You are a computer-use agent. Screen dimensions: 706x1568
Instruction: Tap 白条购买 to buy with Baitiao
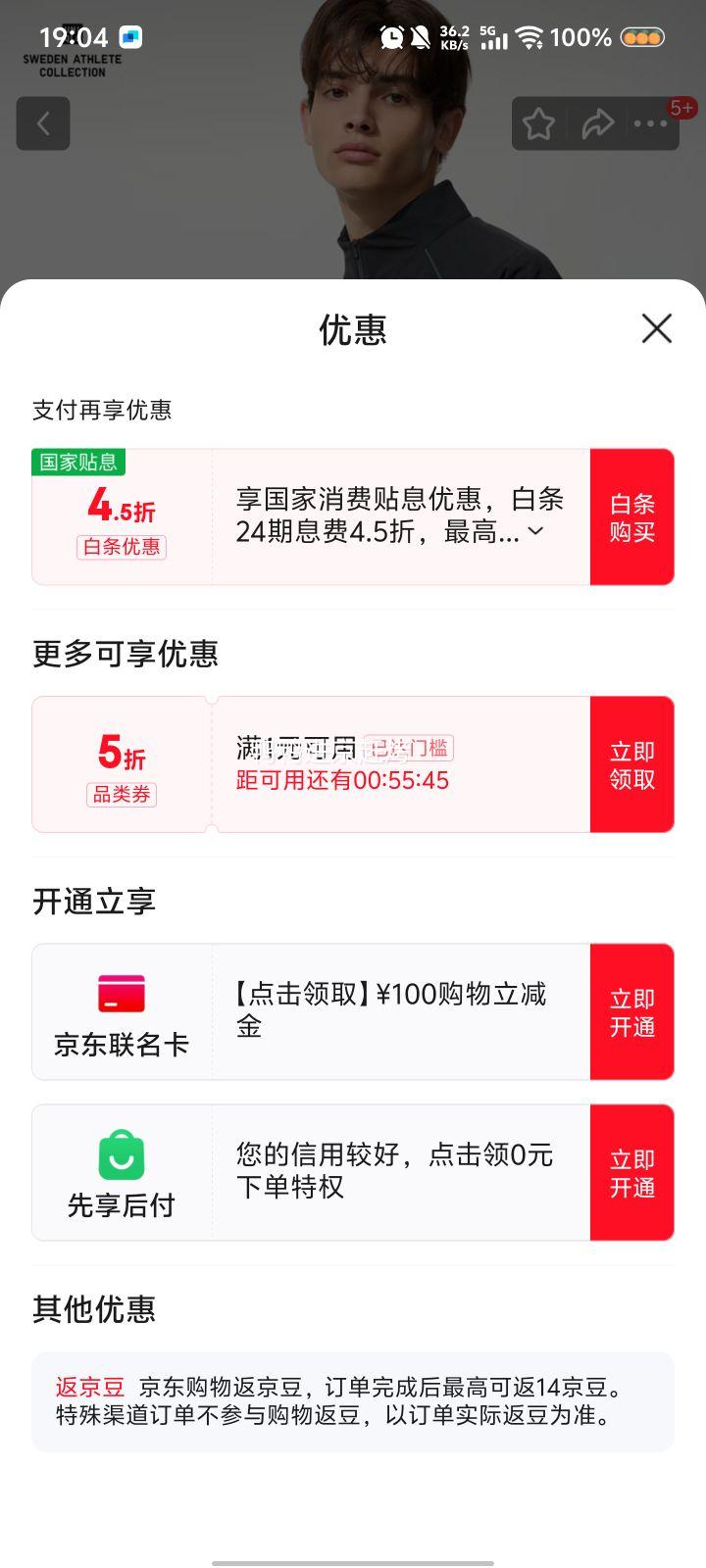click(631, 517)
